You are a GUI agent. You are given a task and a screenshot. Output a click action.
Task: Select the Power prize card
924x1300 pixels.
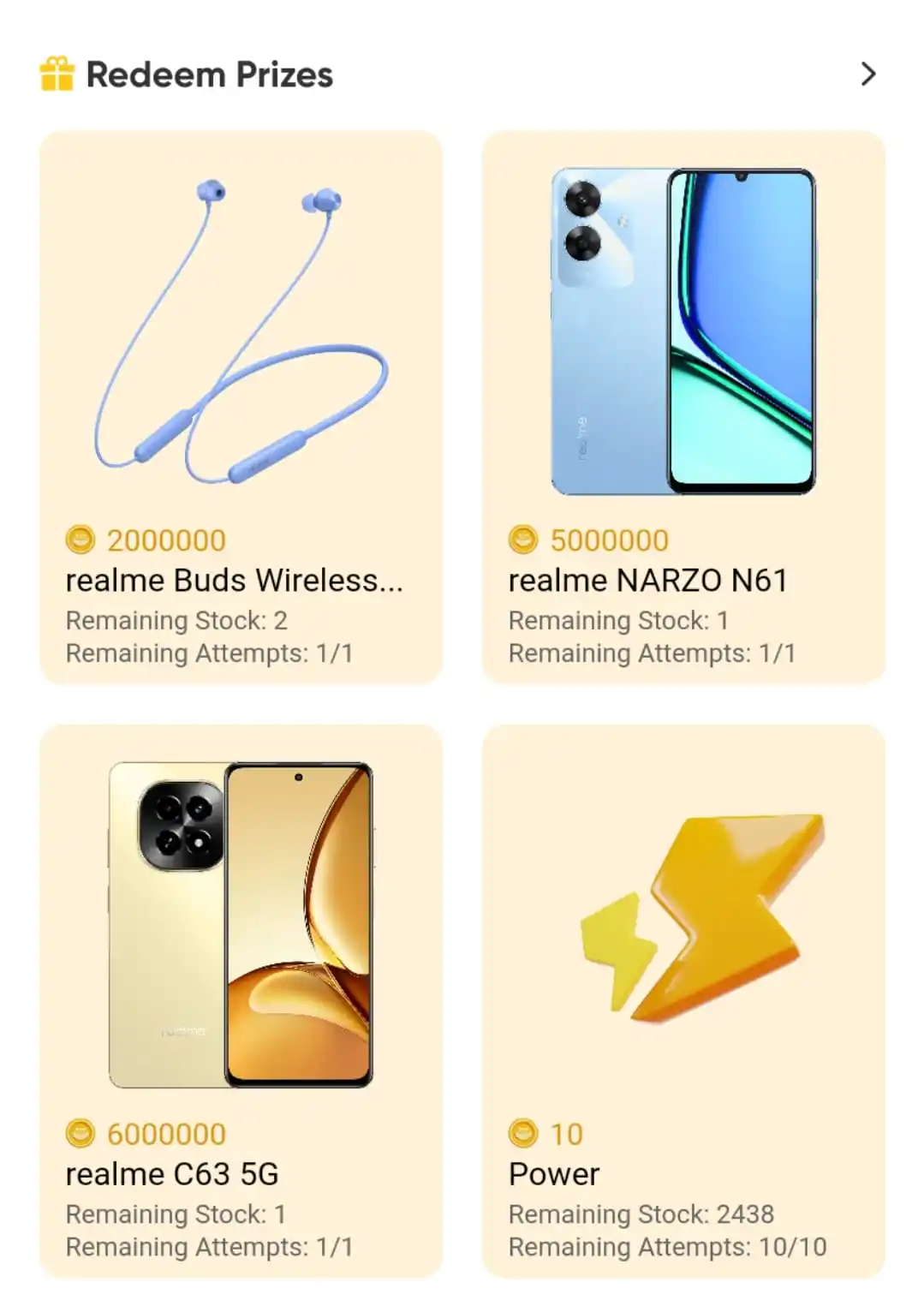pos(683,1000)
